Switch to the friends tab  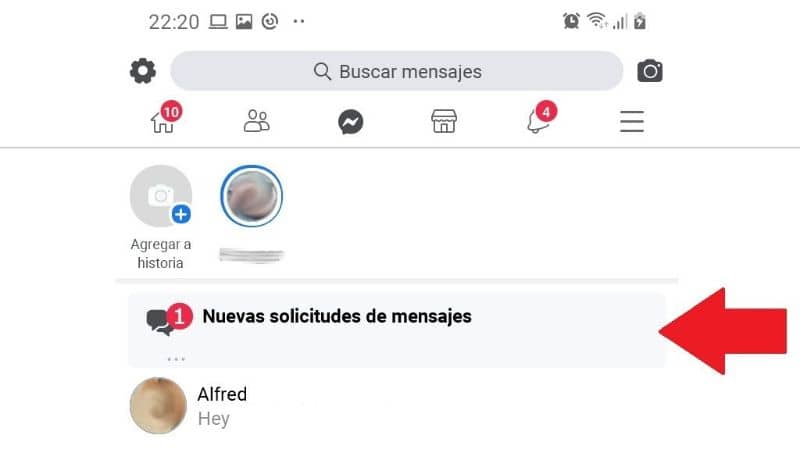257,122
